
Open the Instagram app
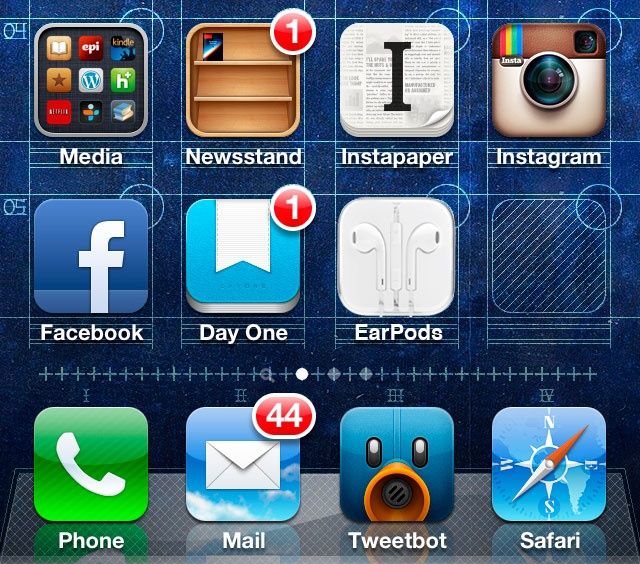(x=548, y=80)
